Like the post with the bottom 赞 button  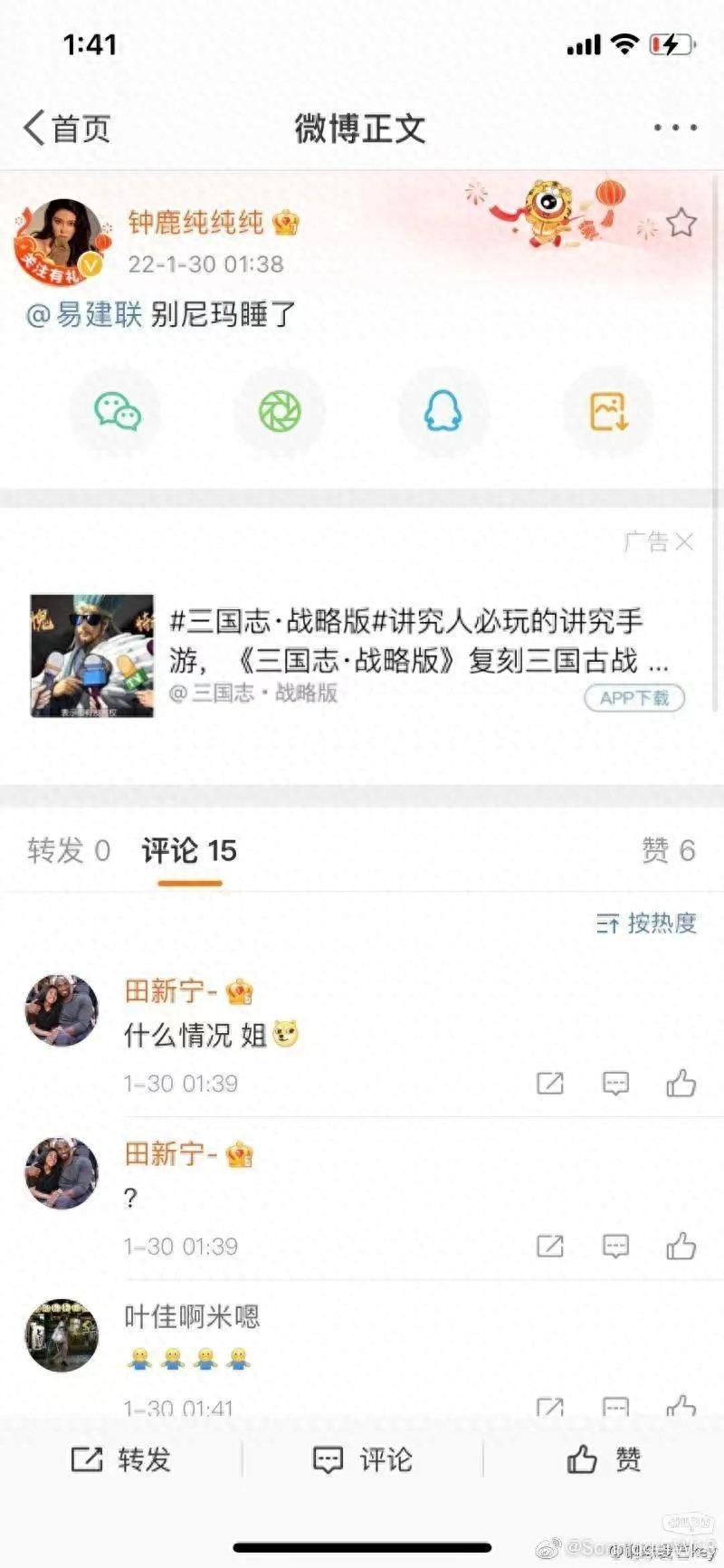pos(604,1459)
